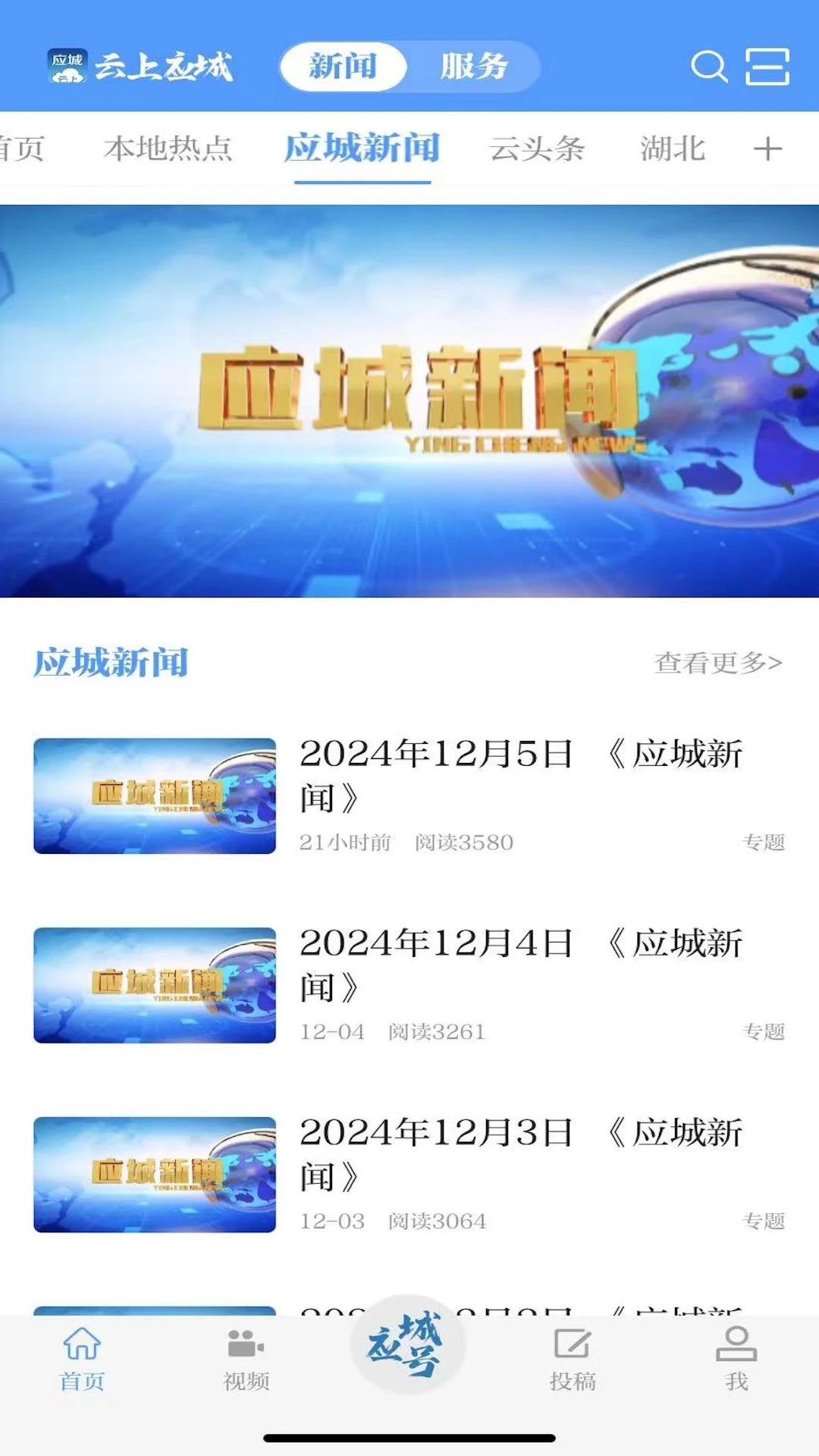Switch to the 云头条 channel
Screen dimensions: 819x1456
coord(537,149)
